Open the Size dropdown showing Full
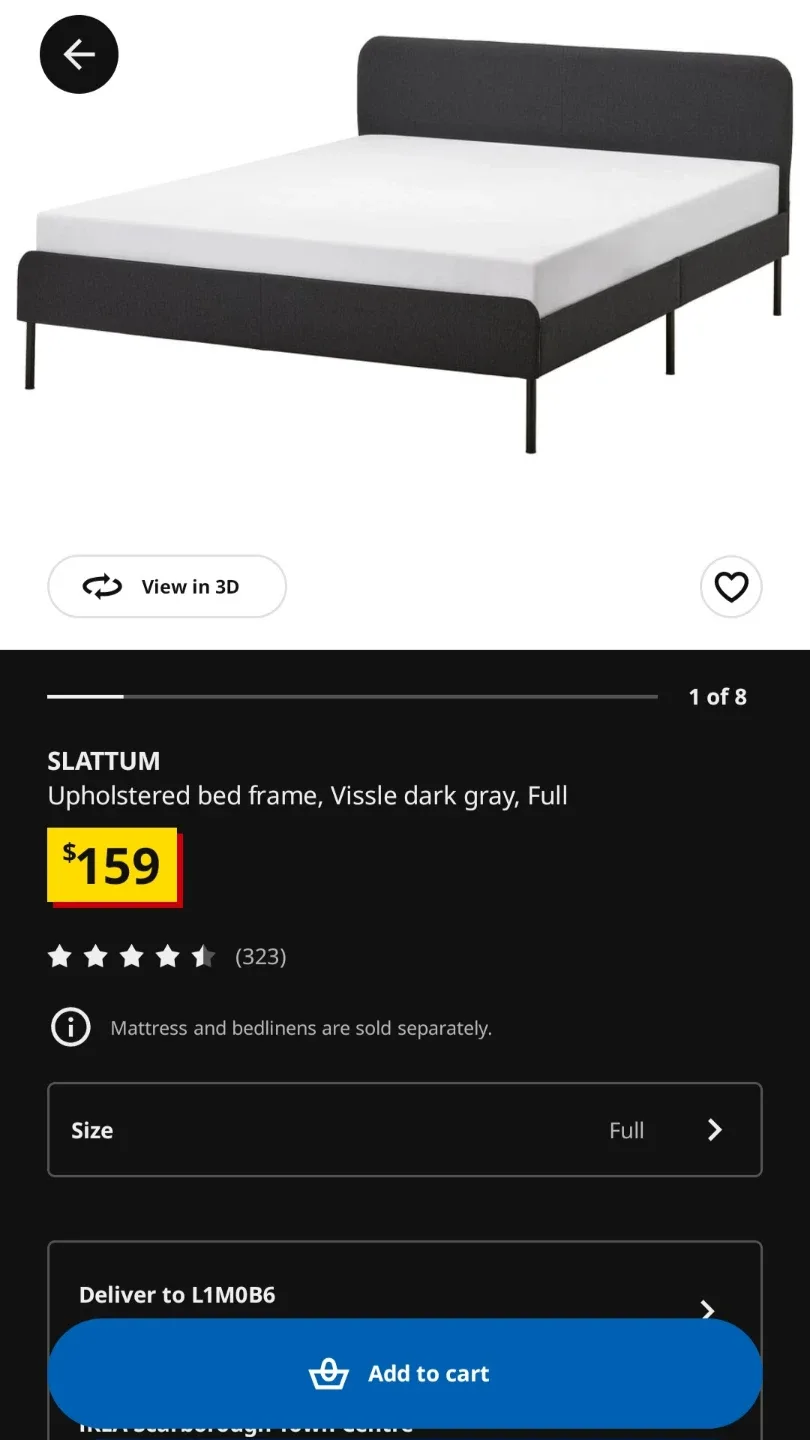The height and width of the screenshot is (1440, 810). tap(404, 1130)
